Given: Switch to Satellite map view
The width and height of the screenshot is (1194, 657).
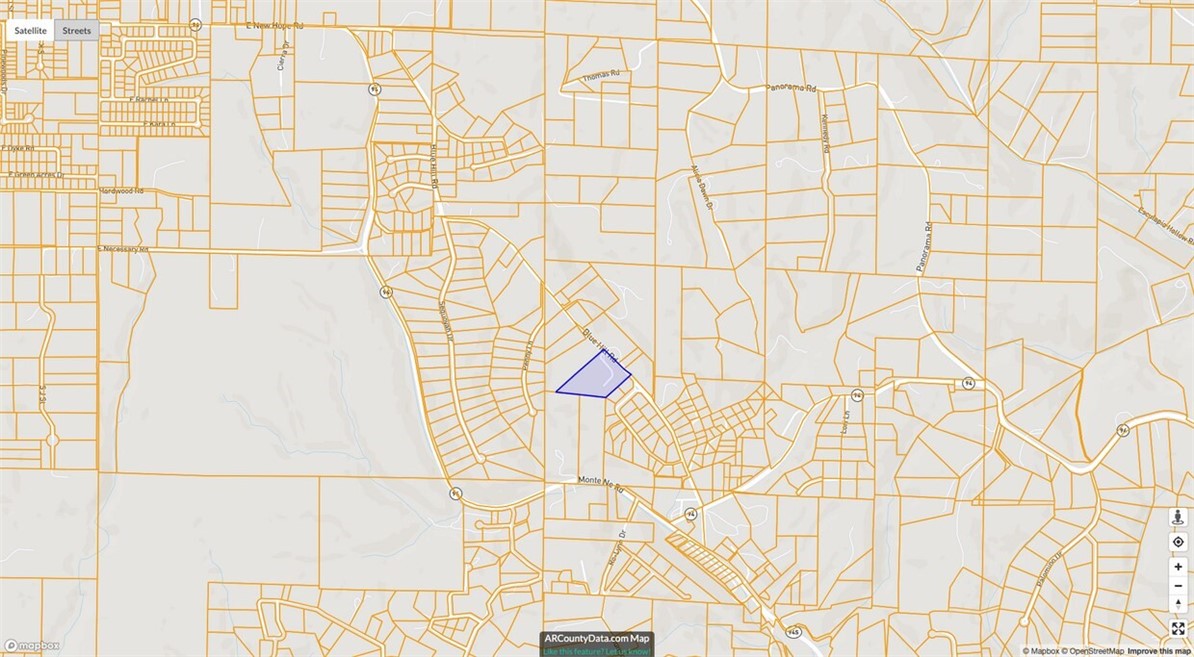Looking at the screenshot, I should (x=29, y=30).
